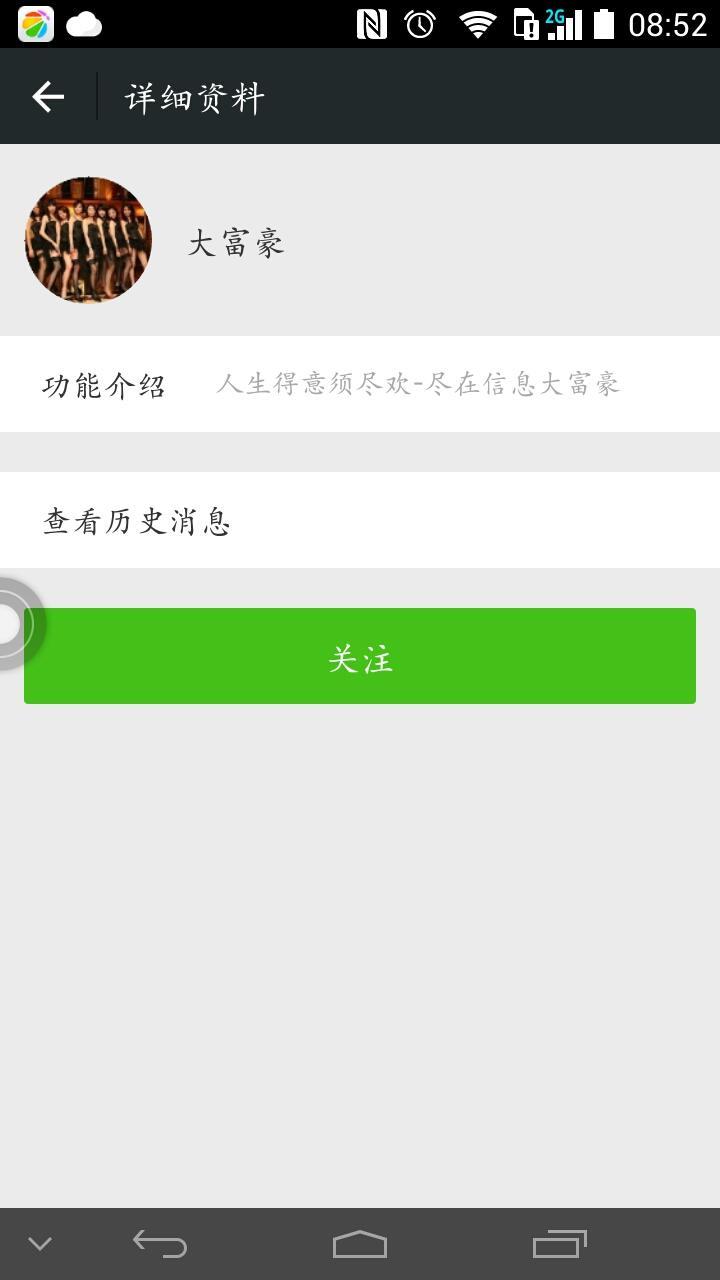Hide the navigation bar with the chevron
Image resolution: width=720 pixels, height=1280 pixels.
(x=40, y=1244)
